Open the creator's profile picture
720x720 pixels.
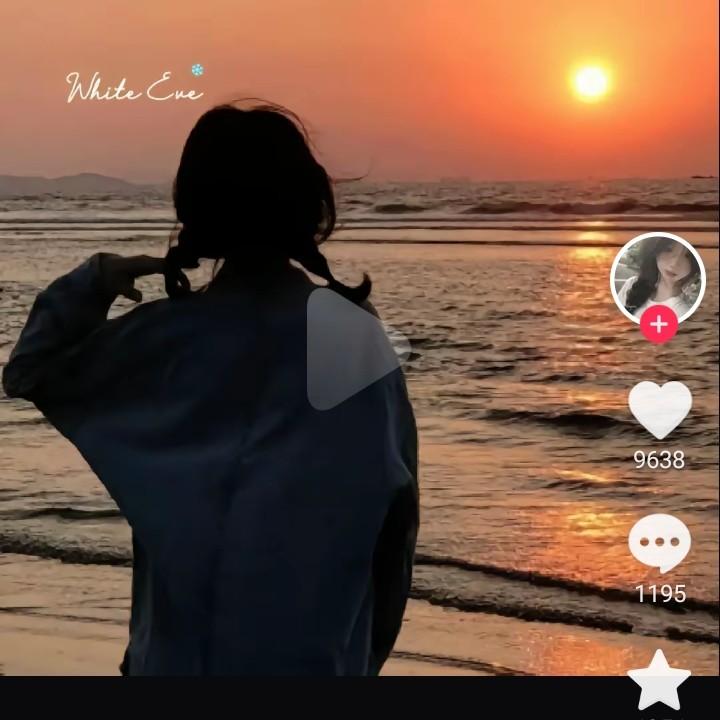pos(657,277)
